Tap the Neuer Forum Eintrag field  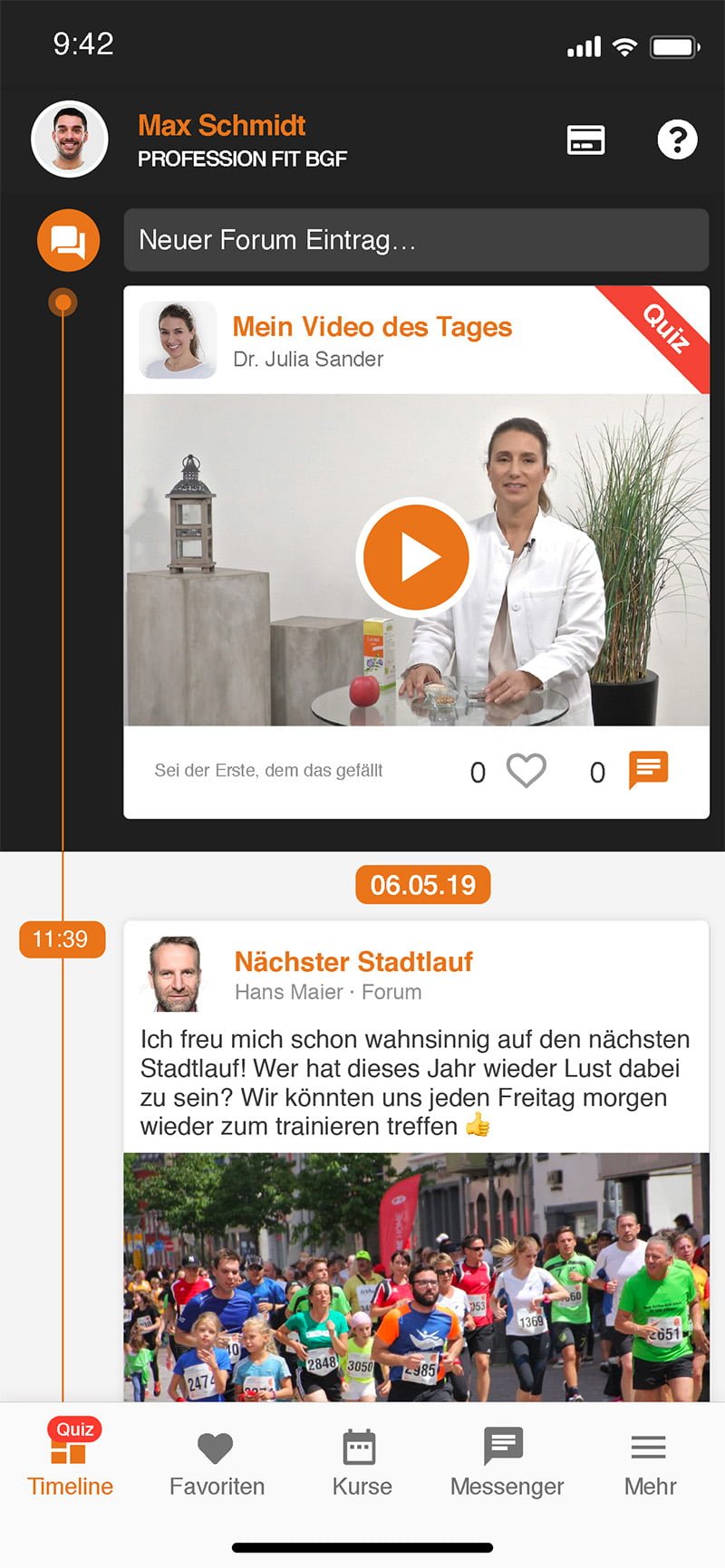click(x=416, y=240)
